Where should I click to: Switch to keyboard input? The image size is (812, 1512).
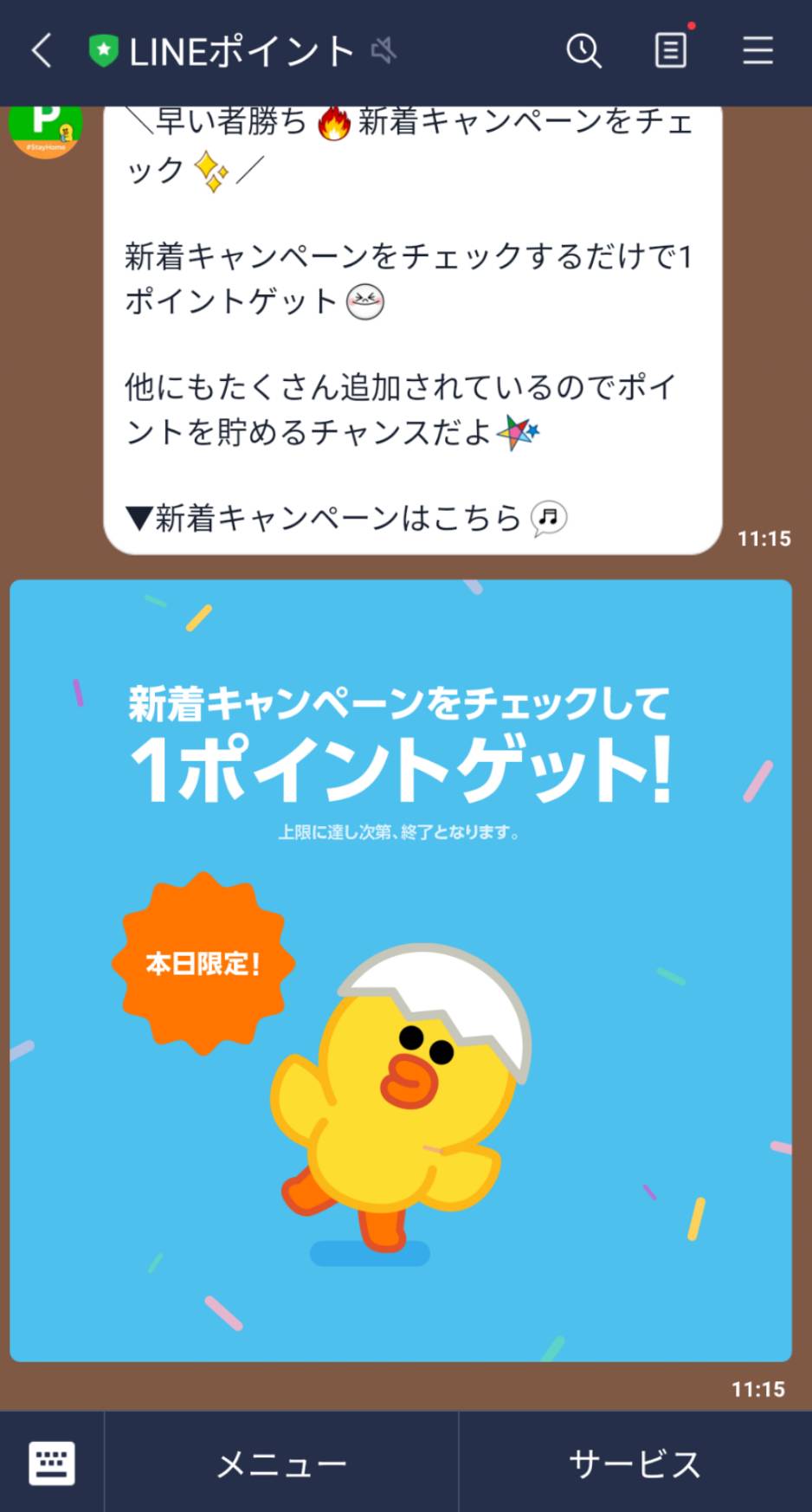(x=52, y=1463)
